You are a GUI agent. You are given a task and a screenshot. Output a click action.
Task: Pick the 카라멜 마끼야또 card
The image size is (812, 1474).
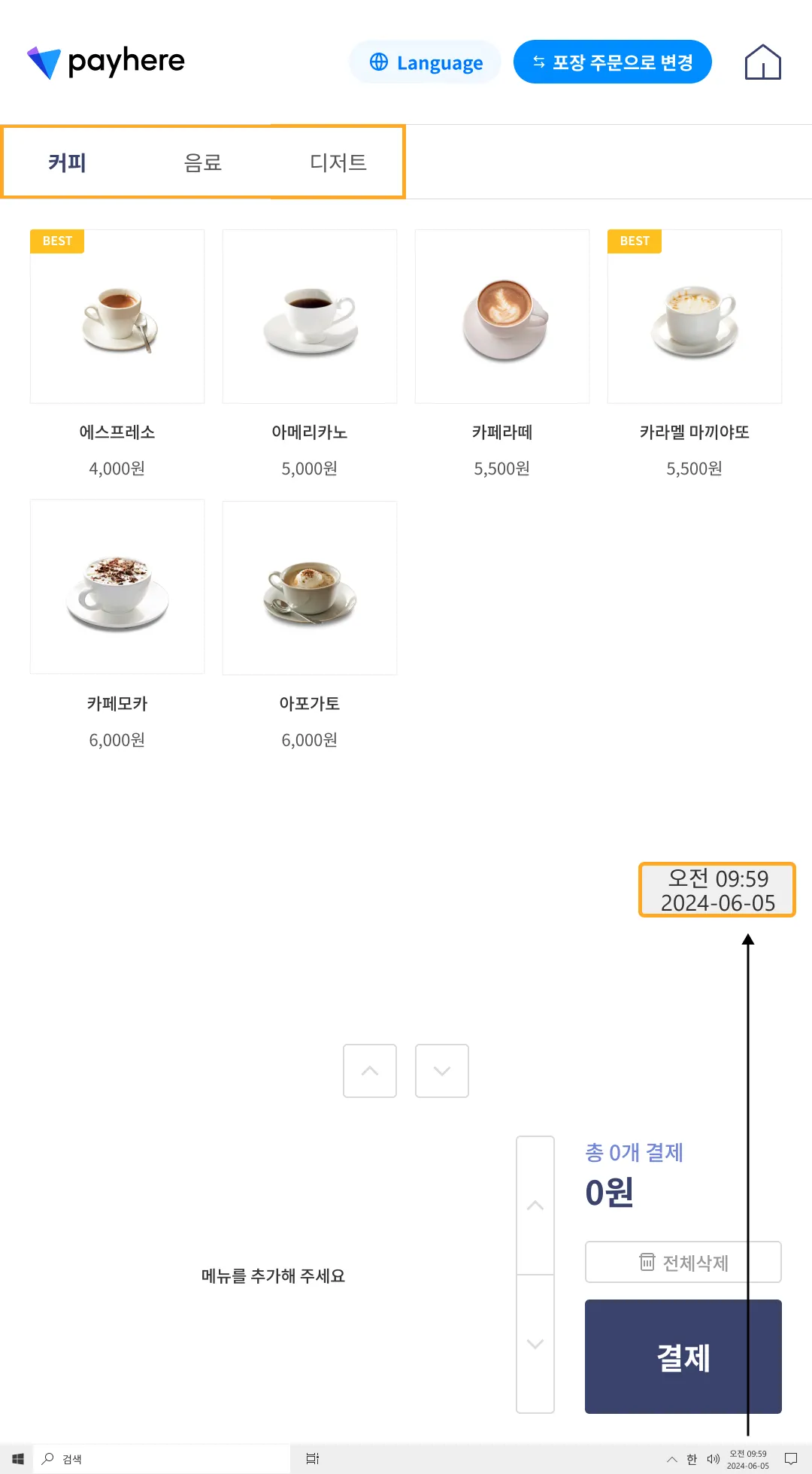[x=695, y=317]
